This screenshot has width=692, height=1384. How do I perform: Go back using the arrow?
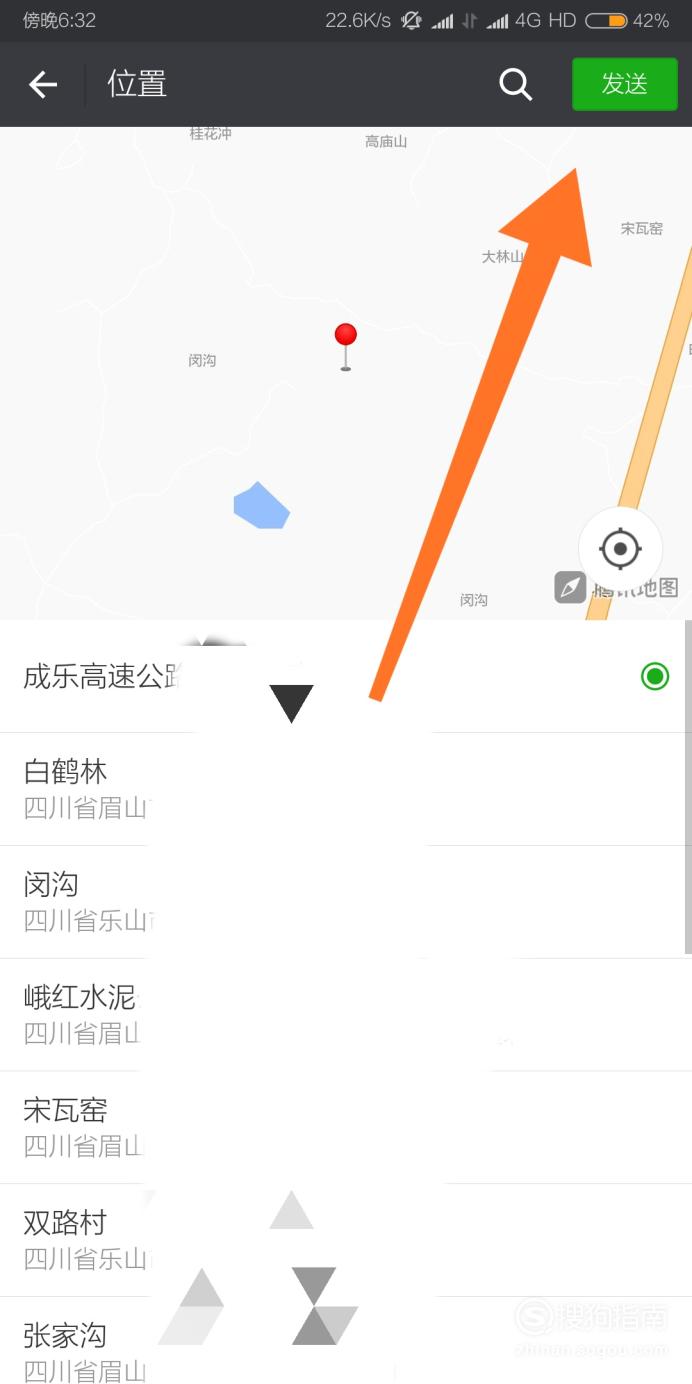coord(43,85)
